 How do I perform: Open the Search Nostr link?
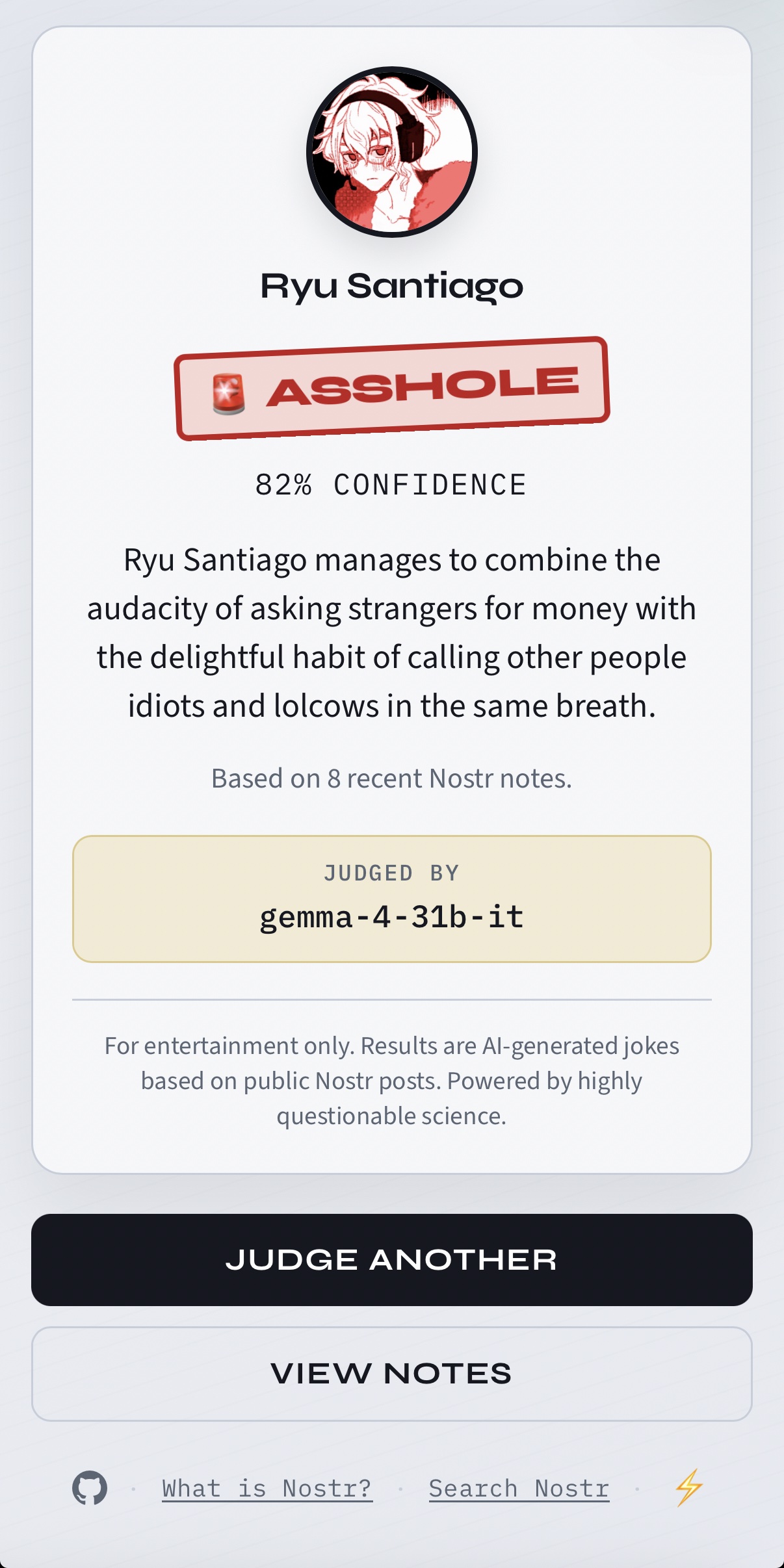tap(519, 1488)
